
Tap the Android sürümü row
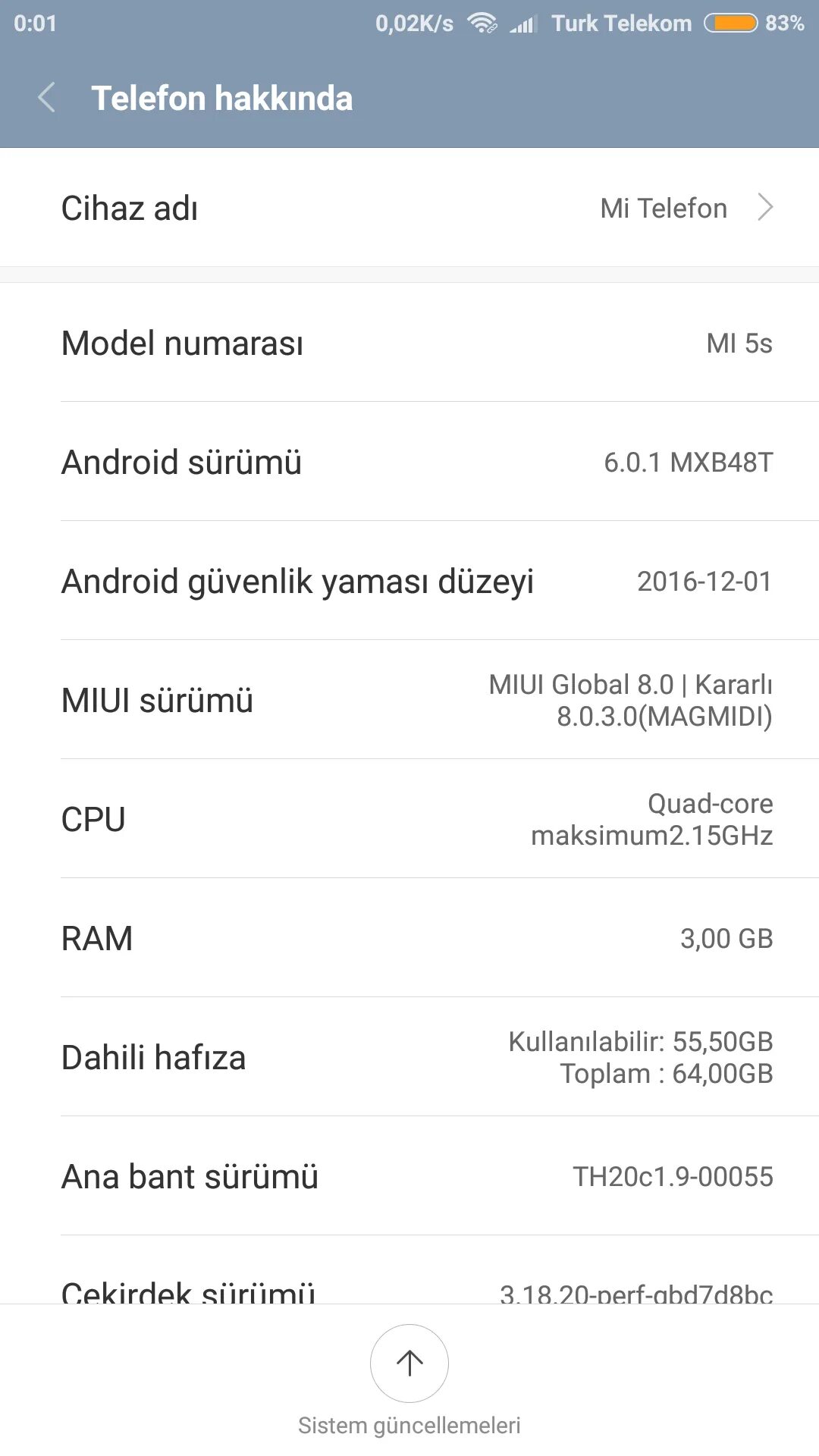409,462
